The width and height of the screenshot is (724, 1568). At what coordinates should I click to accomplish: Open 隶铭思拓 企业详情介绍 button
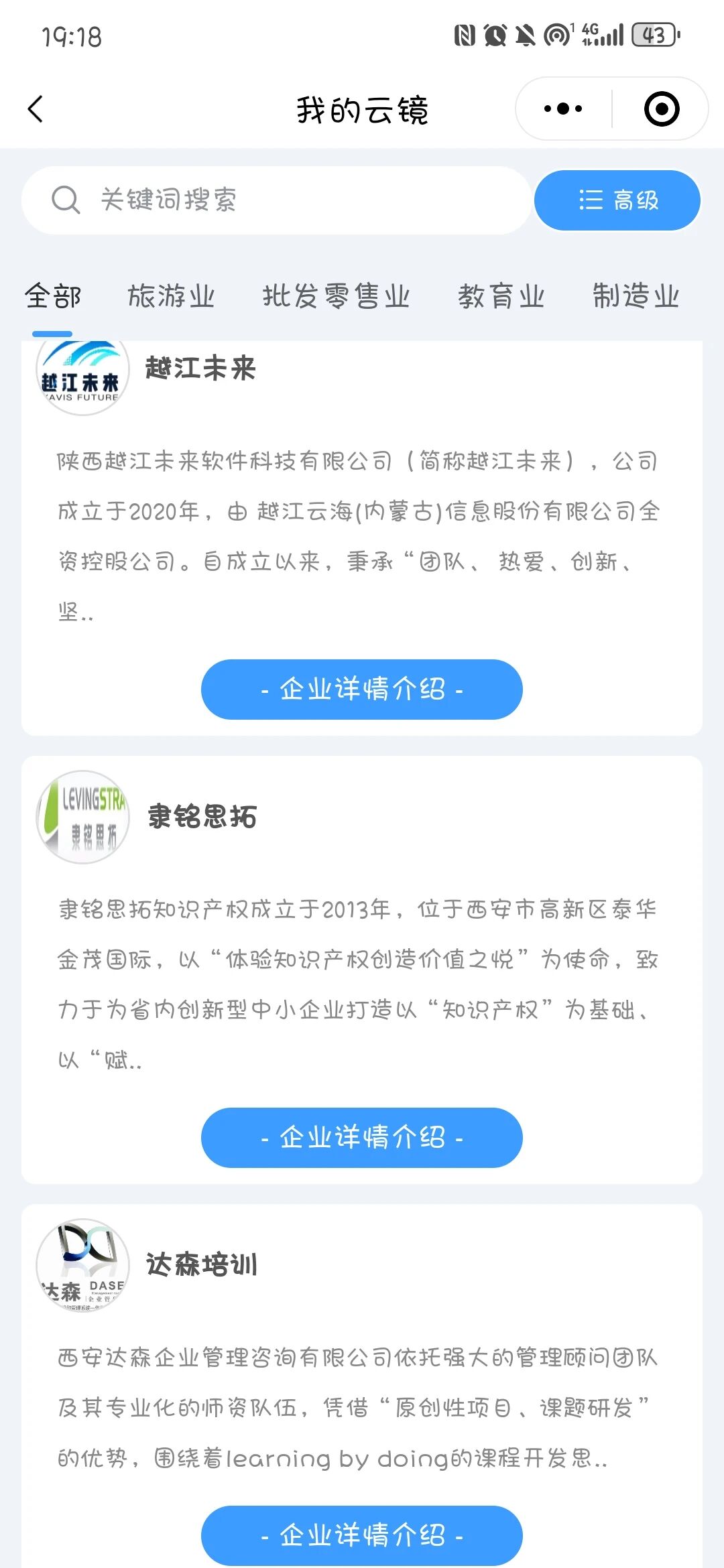coord(361,1137)
